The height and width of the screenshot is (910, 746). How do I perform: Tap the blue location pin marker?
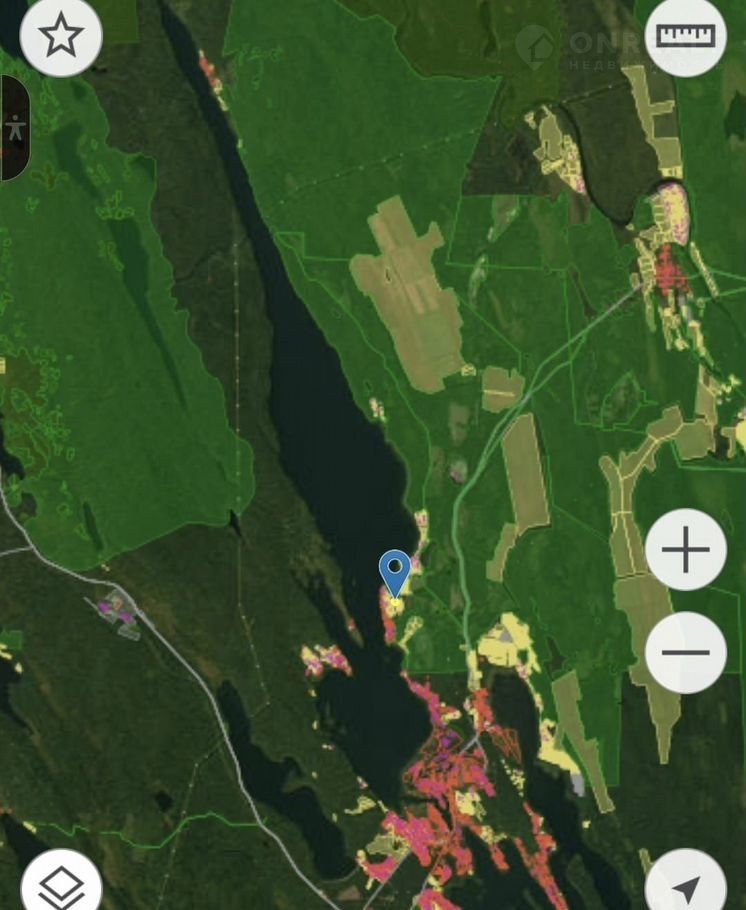396,572
